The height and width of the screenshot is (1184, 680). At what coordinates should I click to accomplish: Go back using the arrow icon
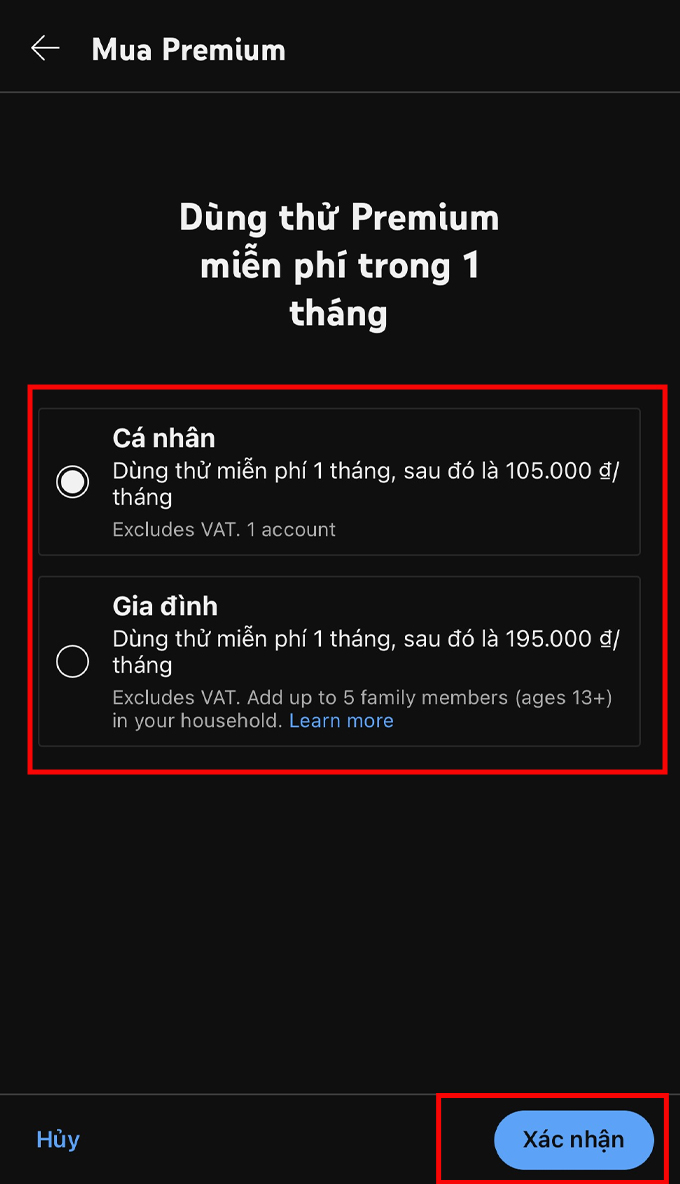(x=45, y=48)
